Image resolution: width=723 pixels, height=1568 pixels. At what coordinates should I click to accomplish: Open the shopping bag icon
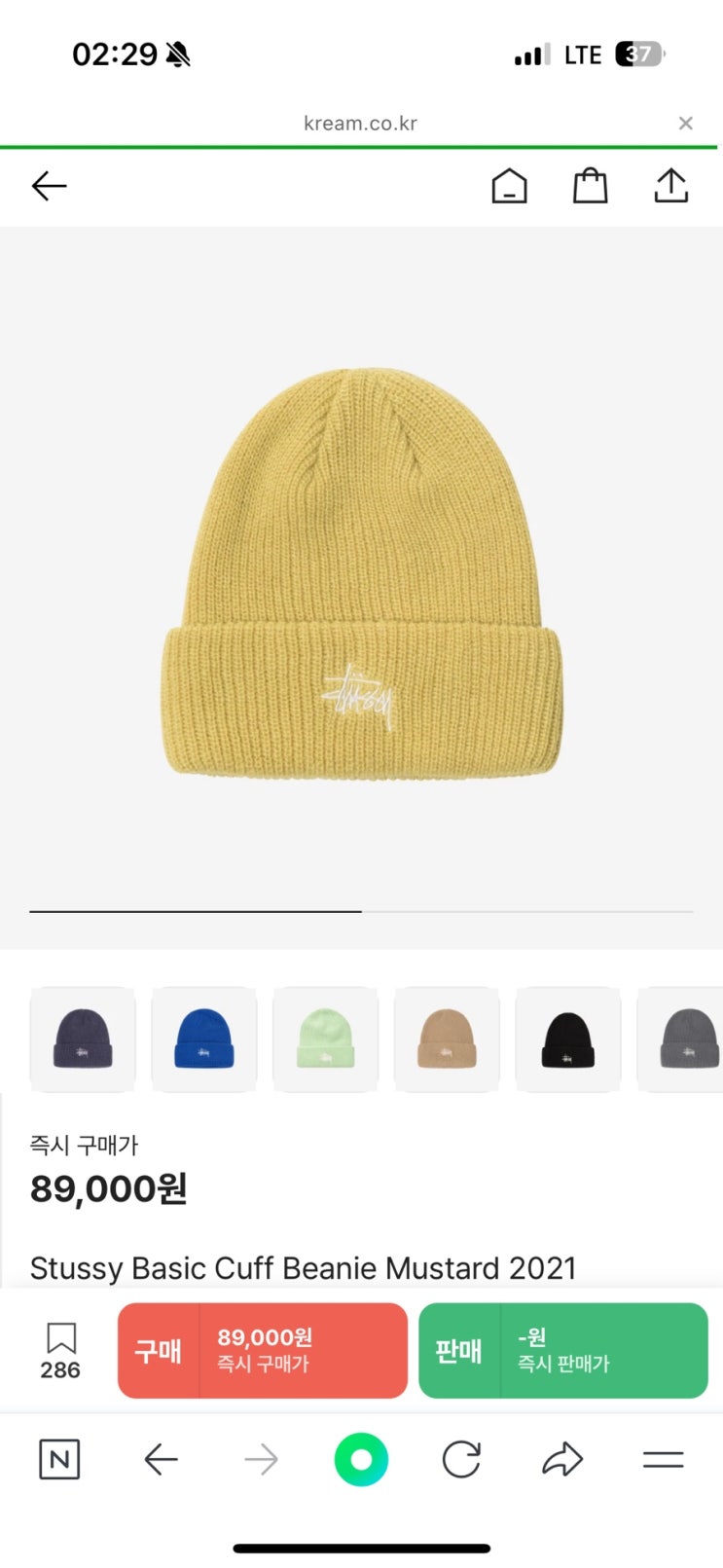tap(590, 186)
